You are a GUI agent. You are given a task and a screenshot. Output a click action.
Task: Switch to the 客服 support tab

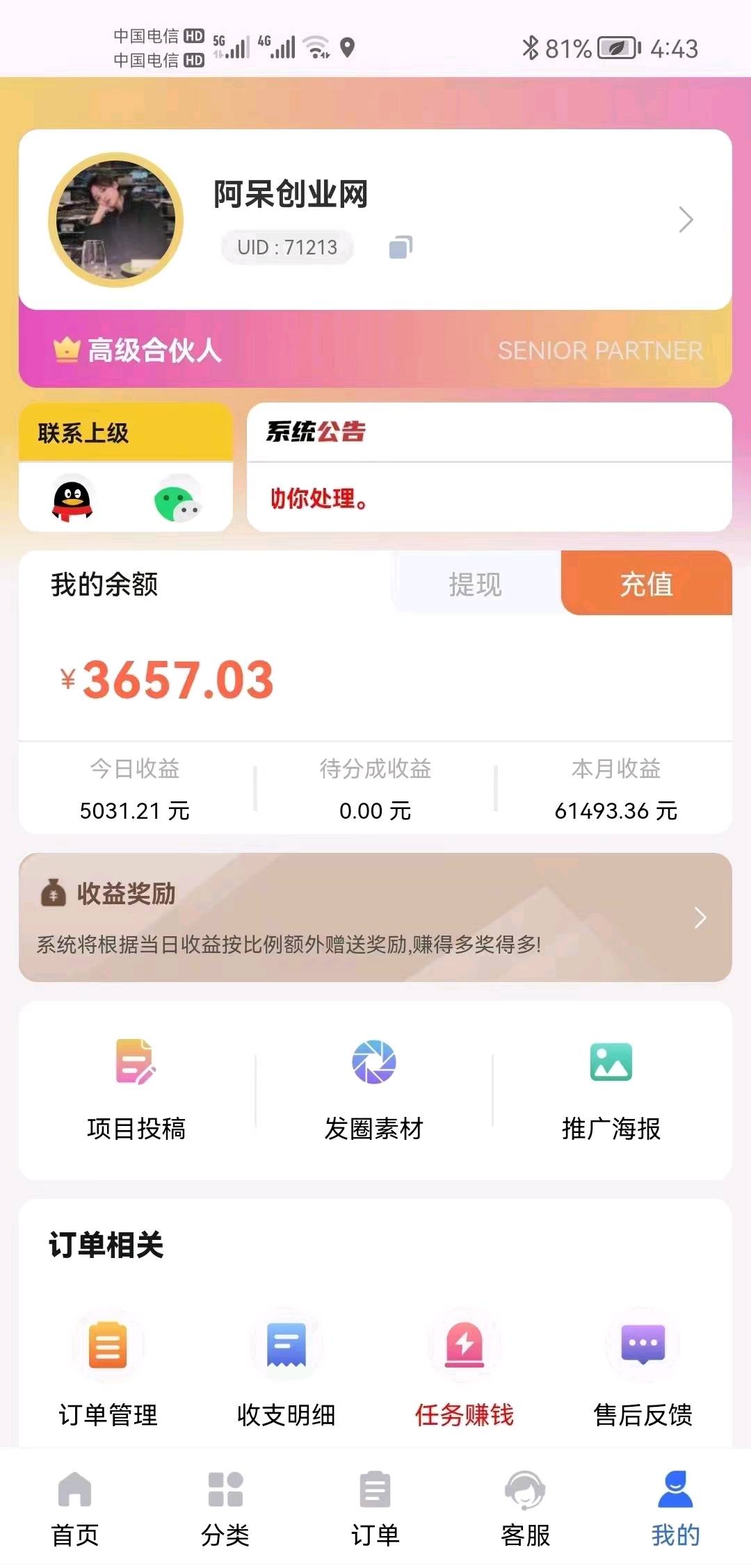pyautogui.click(x=525, y=1508)
